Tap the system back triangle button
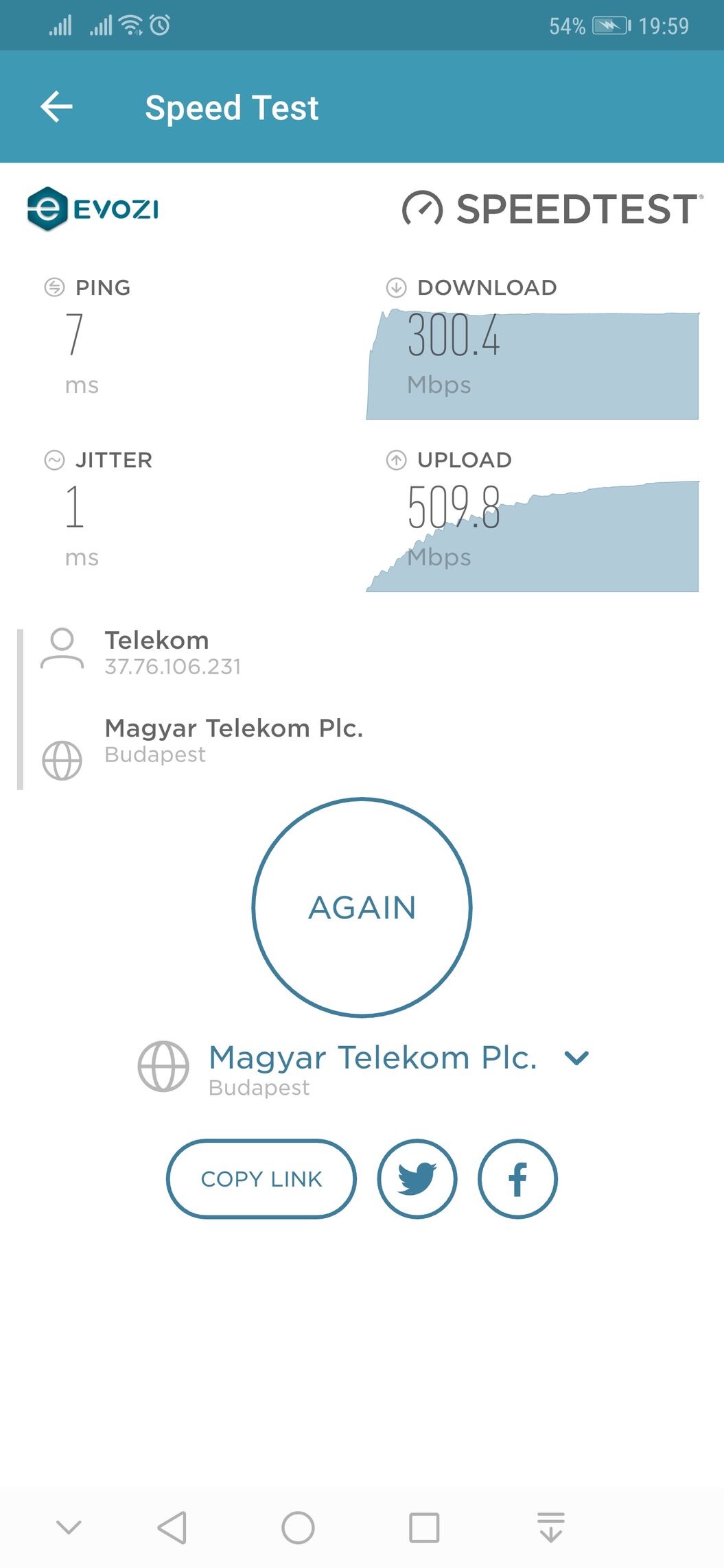 tap(172, 1528)
